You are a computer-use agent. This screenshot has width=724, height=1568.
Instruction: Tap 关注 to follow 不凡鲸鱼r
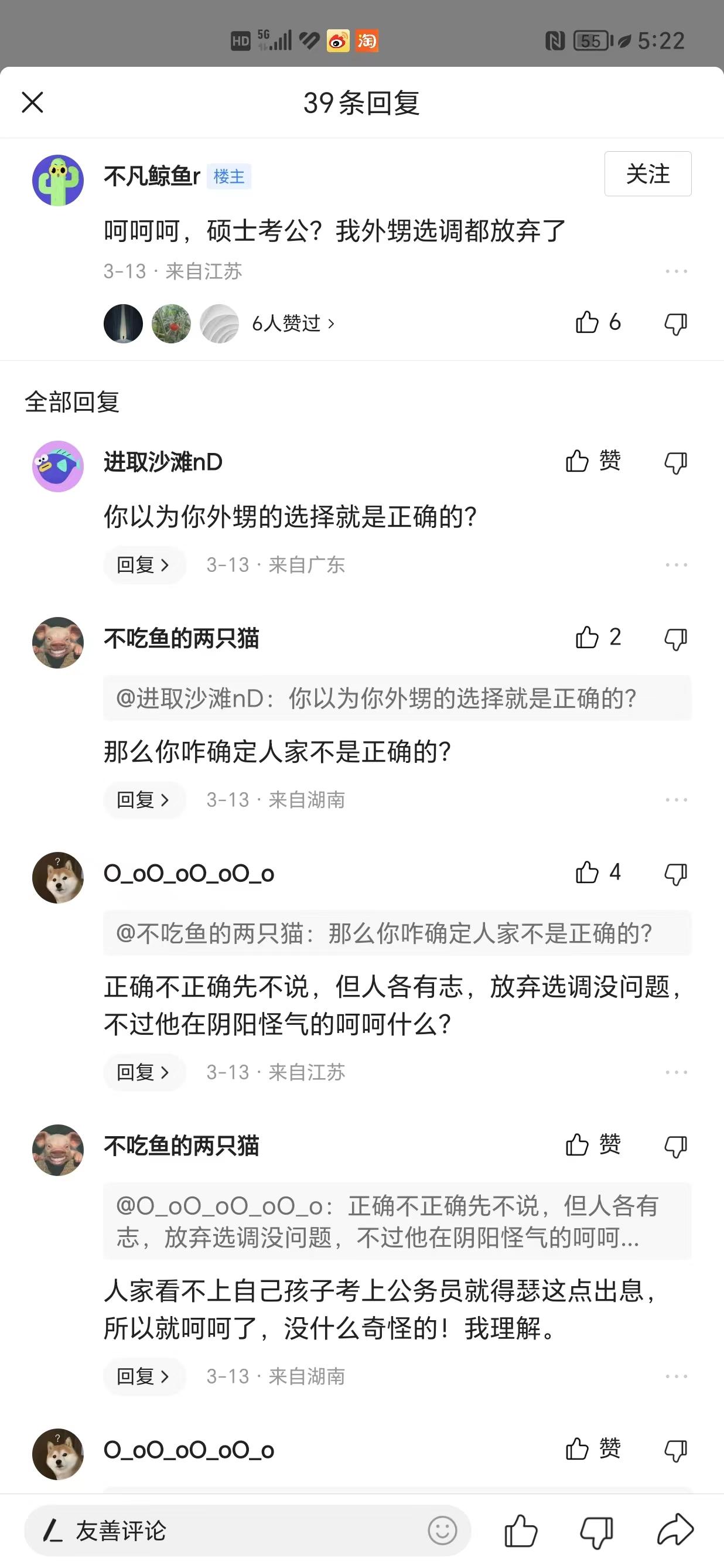[x=647, y=174]
